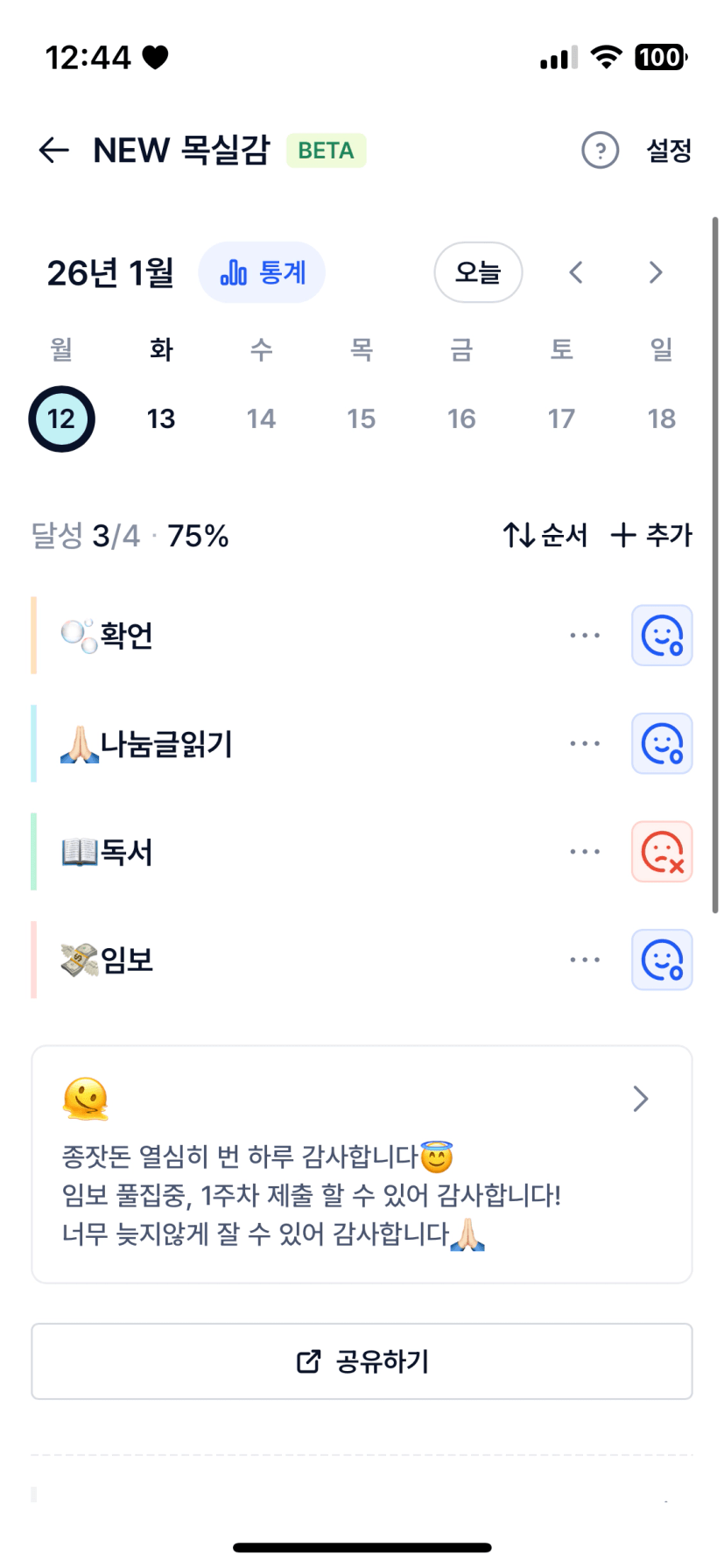Tap 순서 to reorder habits

[x=545, y=535]
